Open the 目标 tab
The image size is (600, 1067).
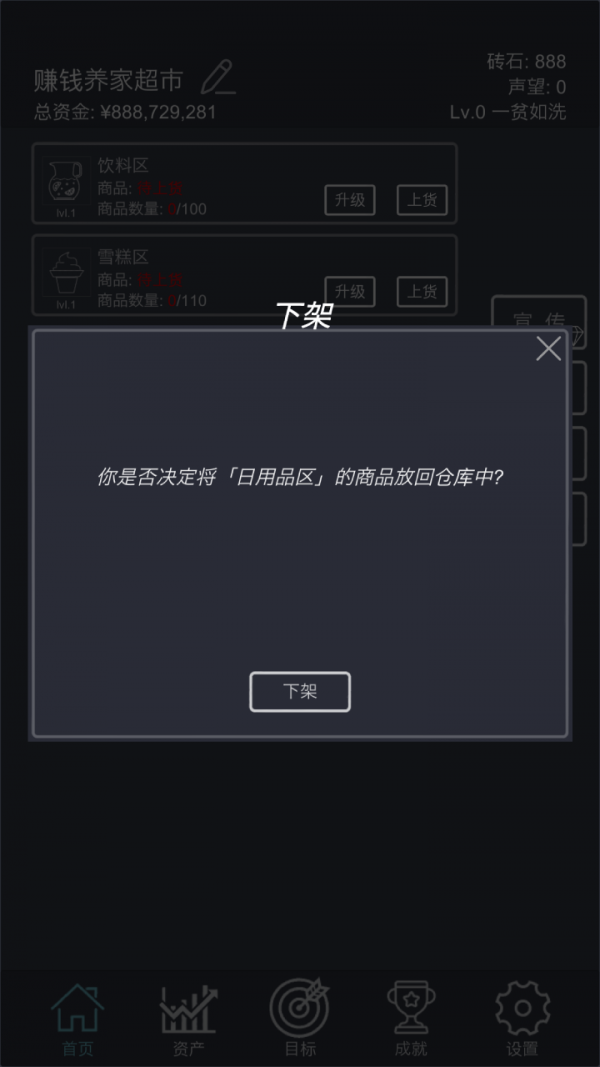tap(300, 1020)
